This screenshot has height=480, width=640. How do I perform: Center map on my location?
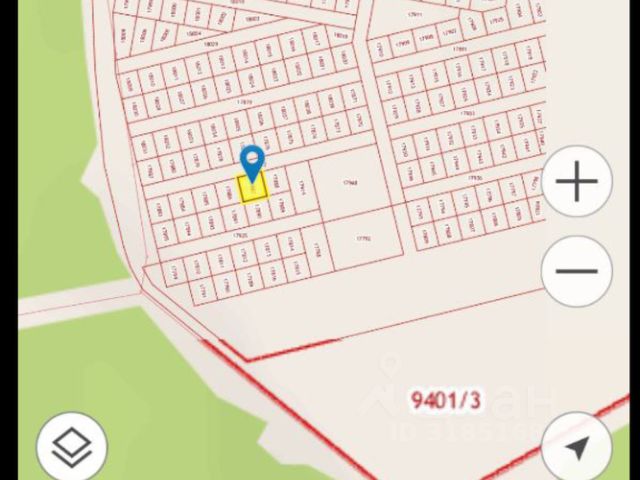(x=577, y=448)
